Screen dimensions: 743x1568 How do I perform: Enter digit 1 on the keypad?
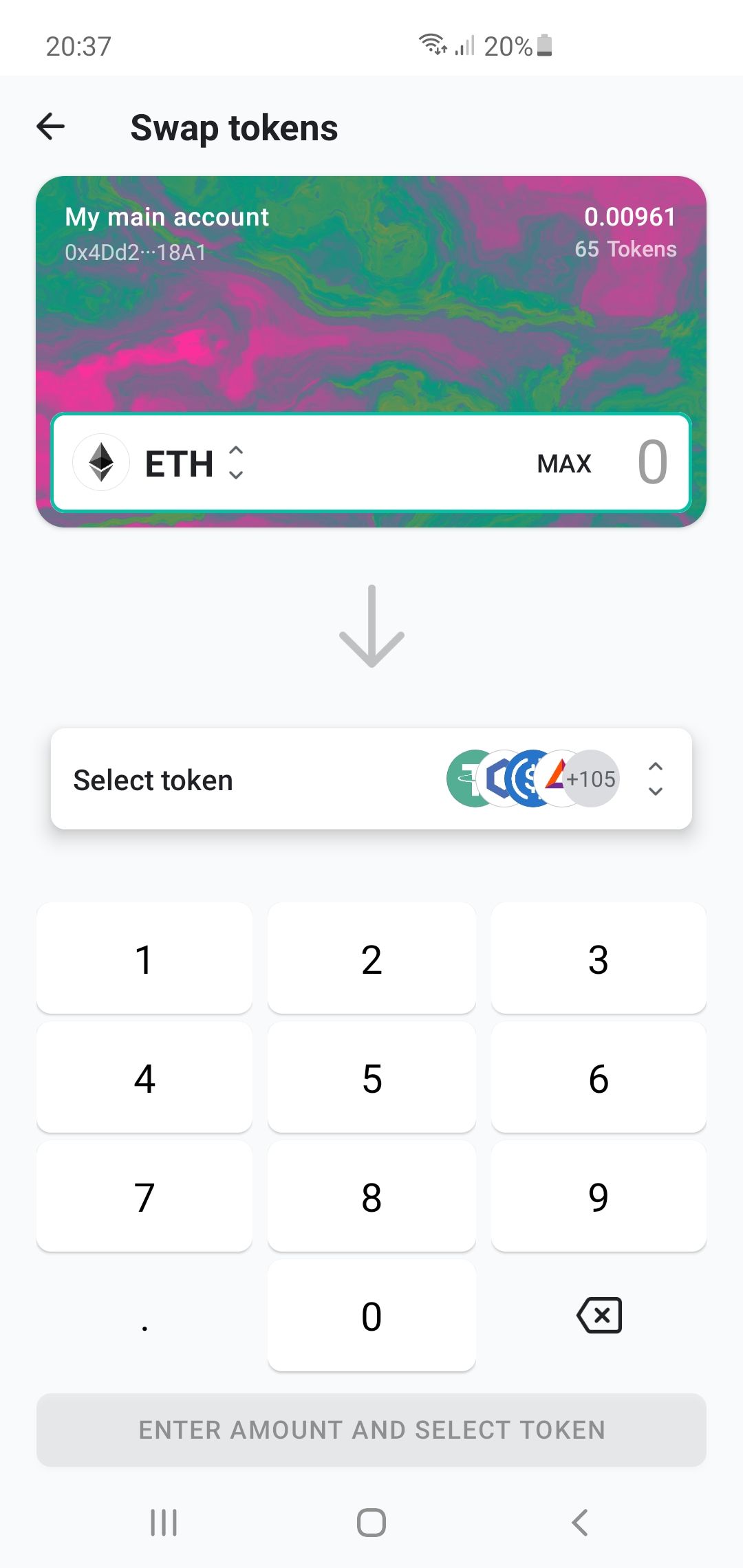pyautogui.click(x=144, y=958)
